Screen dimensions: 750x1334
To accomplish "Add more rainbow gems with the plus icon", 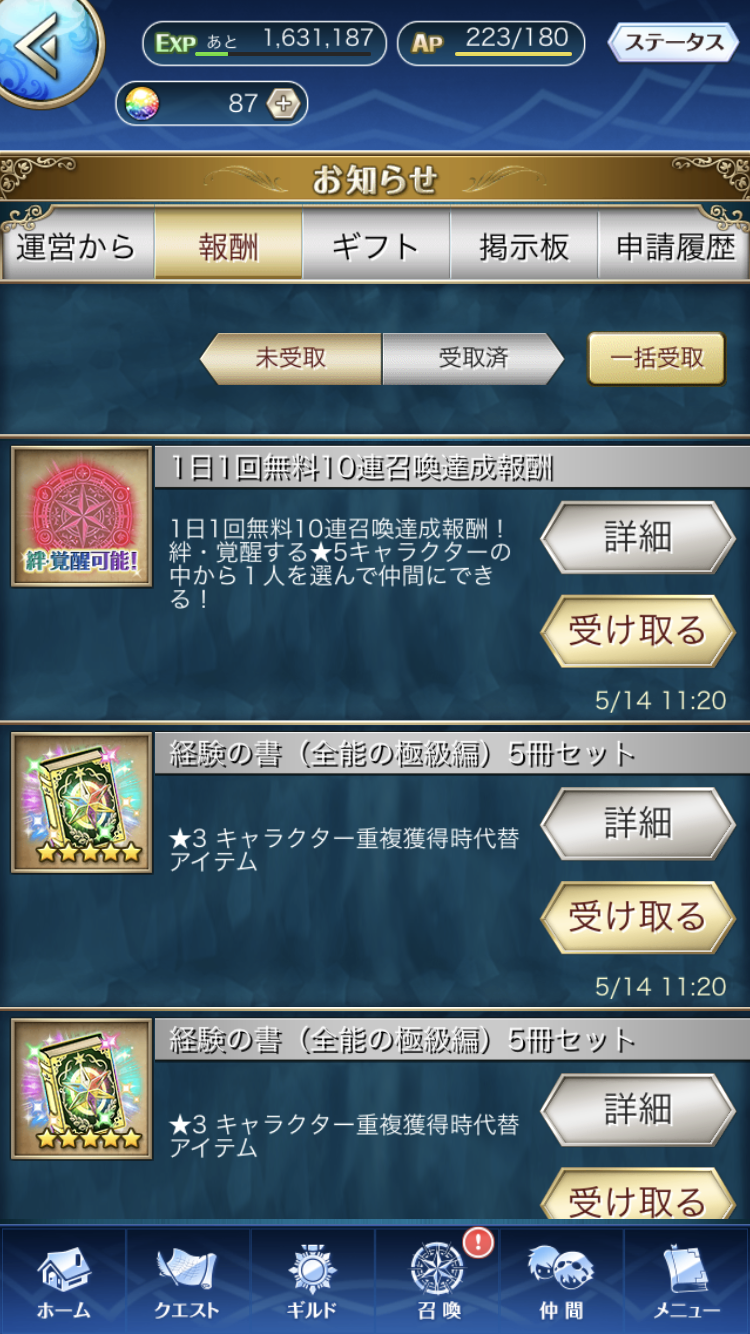I will click(283, 104).
